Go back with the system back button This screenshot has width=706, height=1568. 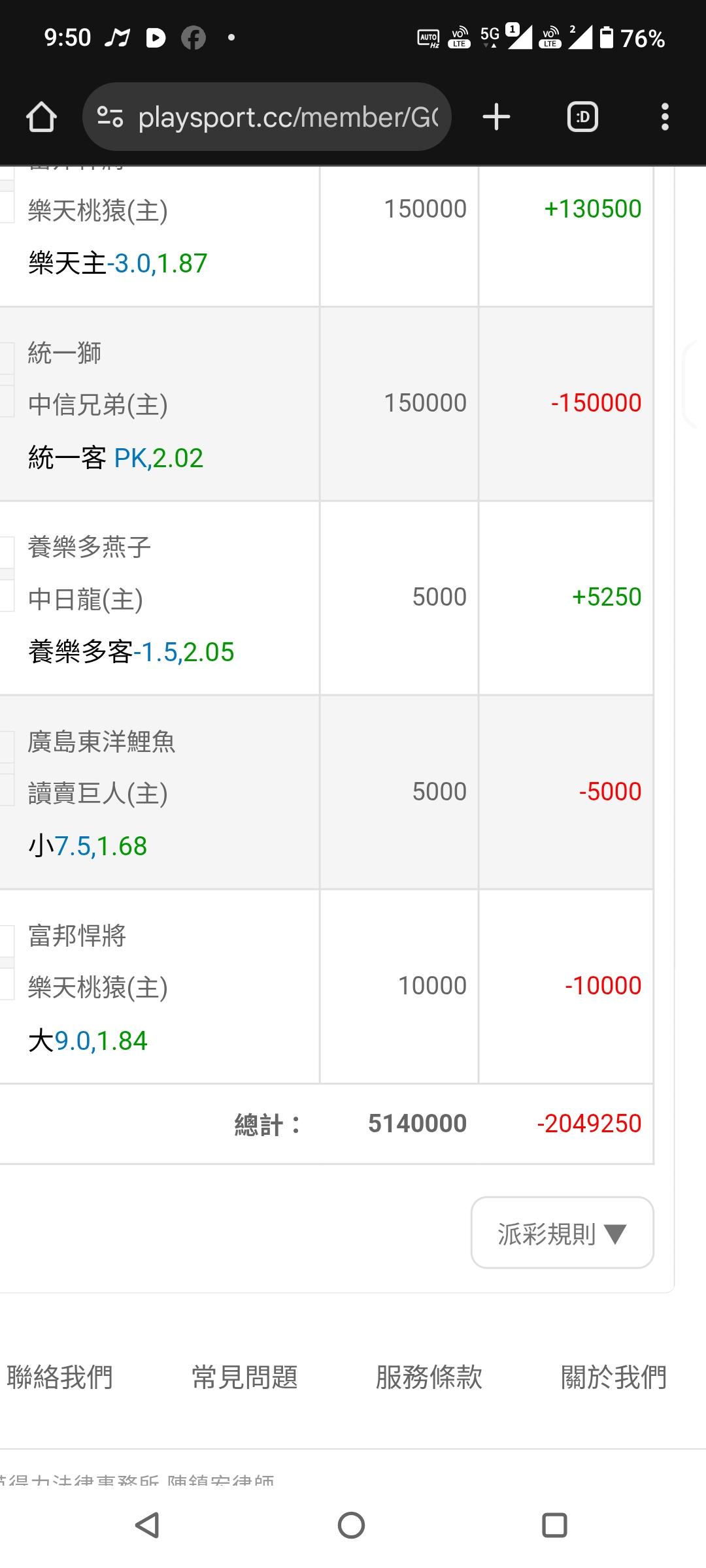click(148, 1526)
